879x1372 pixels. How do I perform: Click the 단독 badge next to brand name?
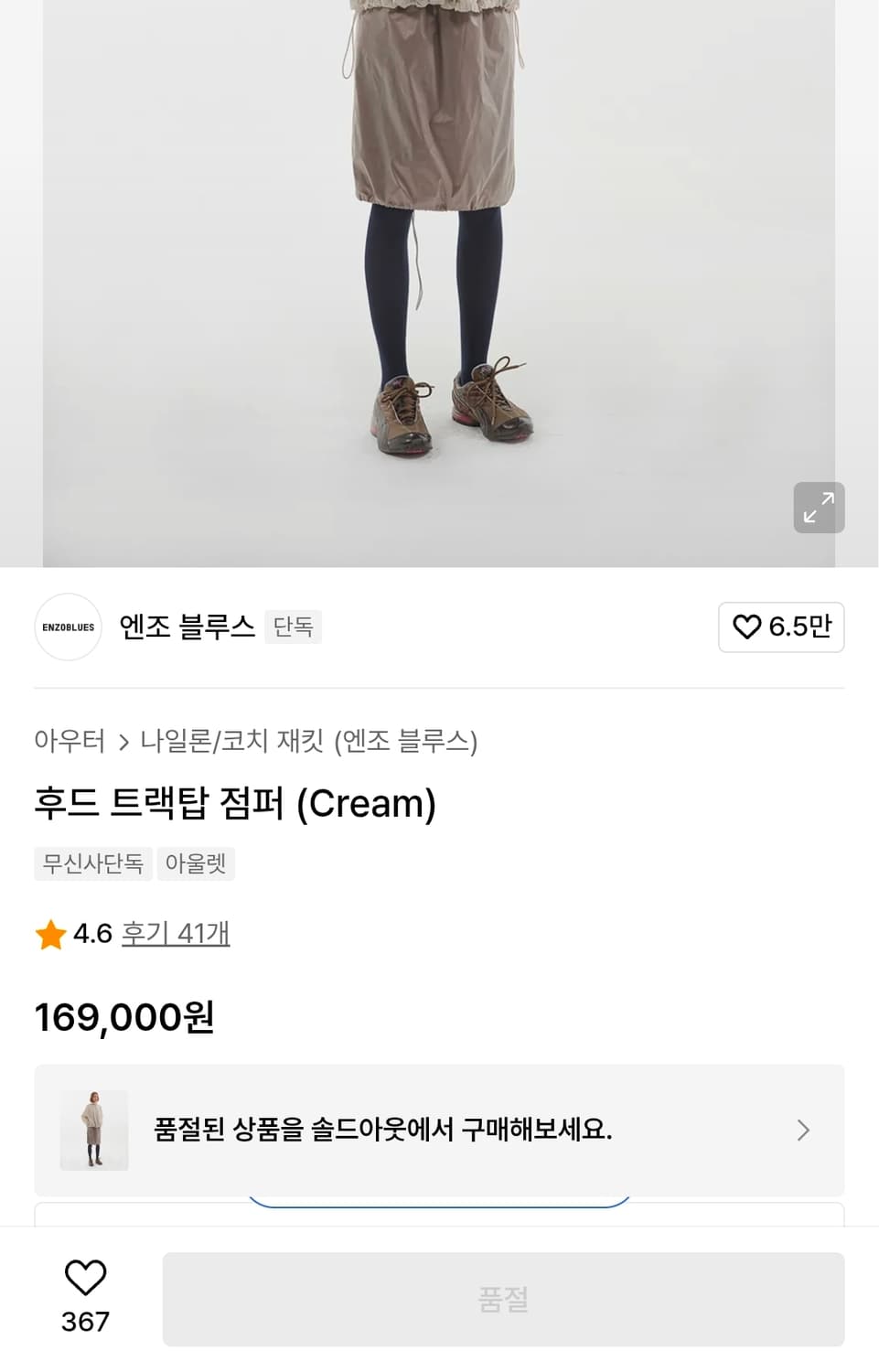pos(293,627)
